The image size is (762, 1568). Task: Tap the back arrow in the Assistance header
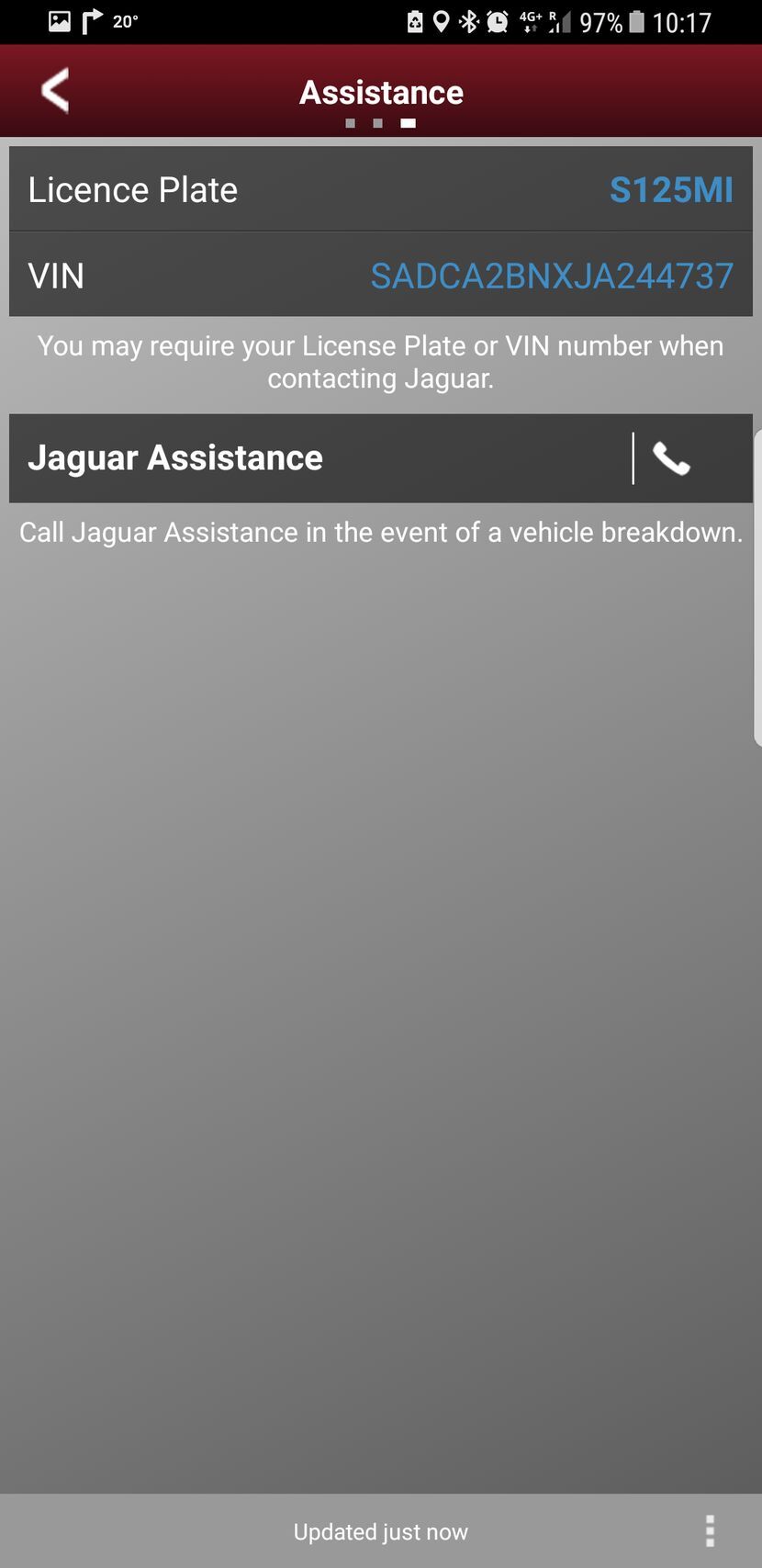click(x=52, y=90)
